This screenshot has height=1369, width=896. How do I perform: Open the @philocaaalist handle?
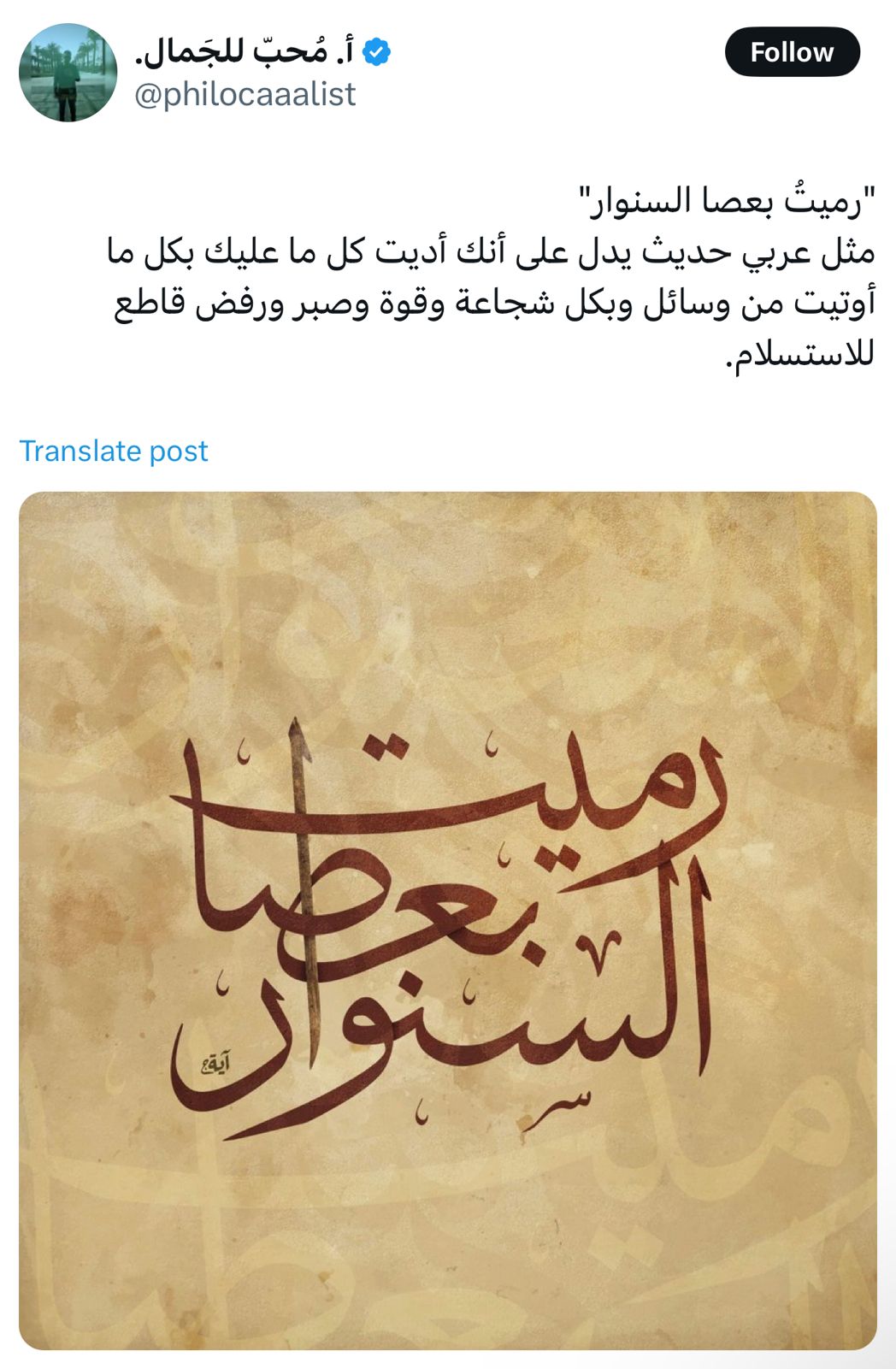pyautogui.click(x=245, y=94)
